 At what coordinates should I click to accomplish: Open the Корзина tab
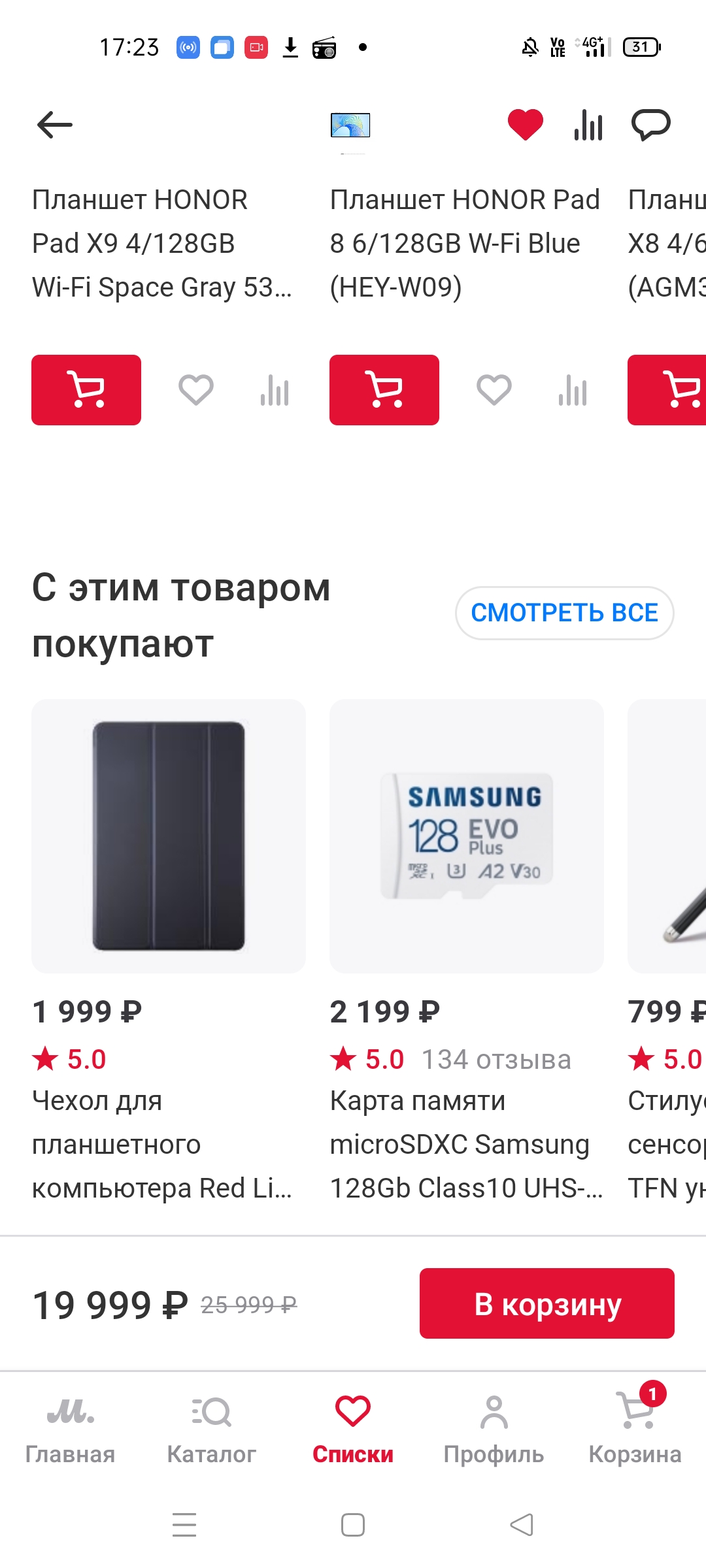635,1431
